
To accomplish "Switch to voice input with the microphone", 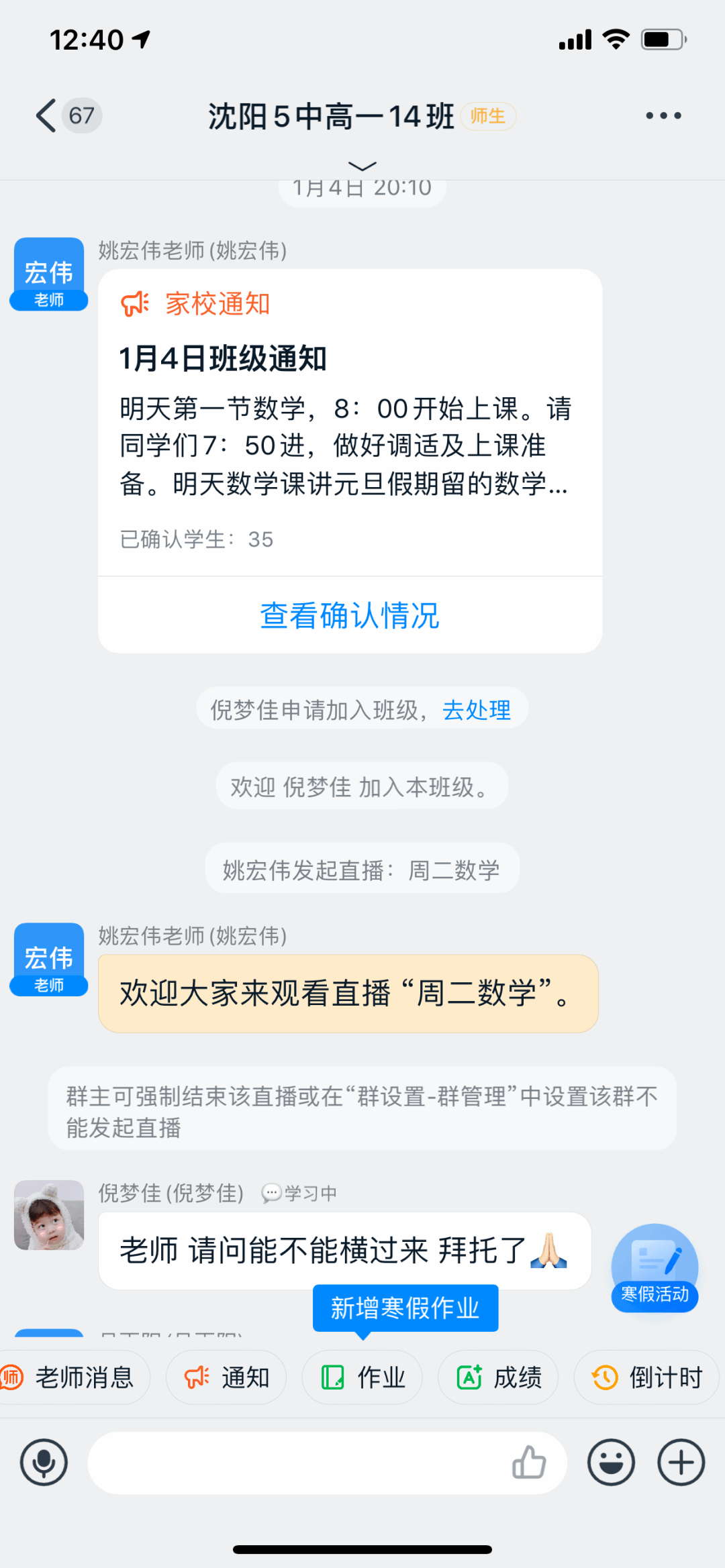I will tap(44, 1462).
